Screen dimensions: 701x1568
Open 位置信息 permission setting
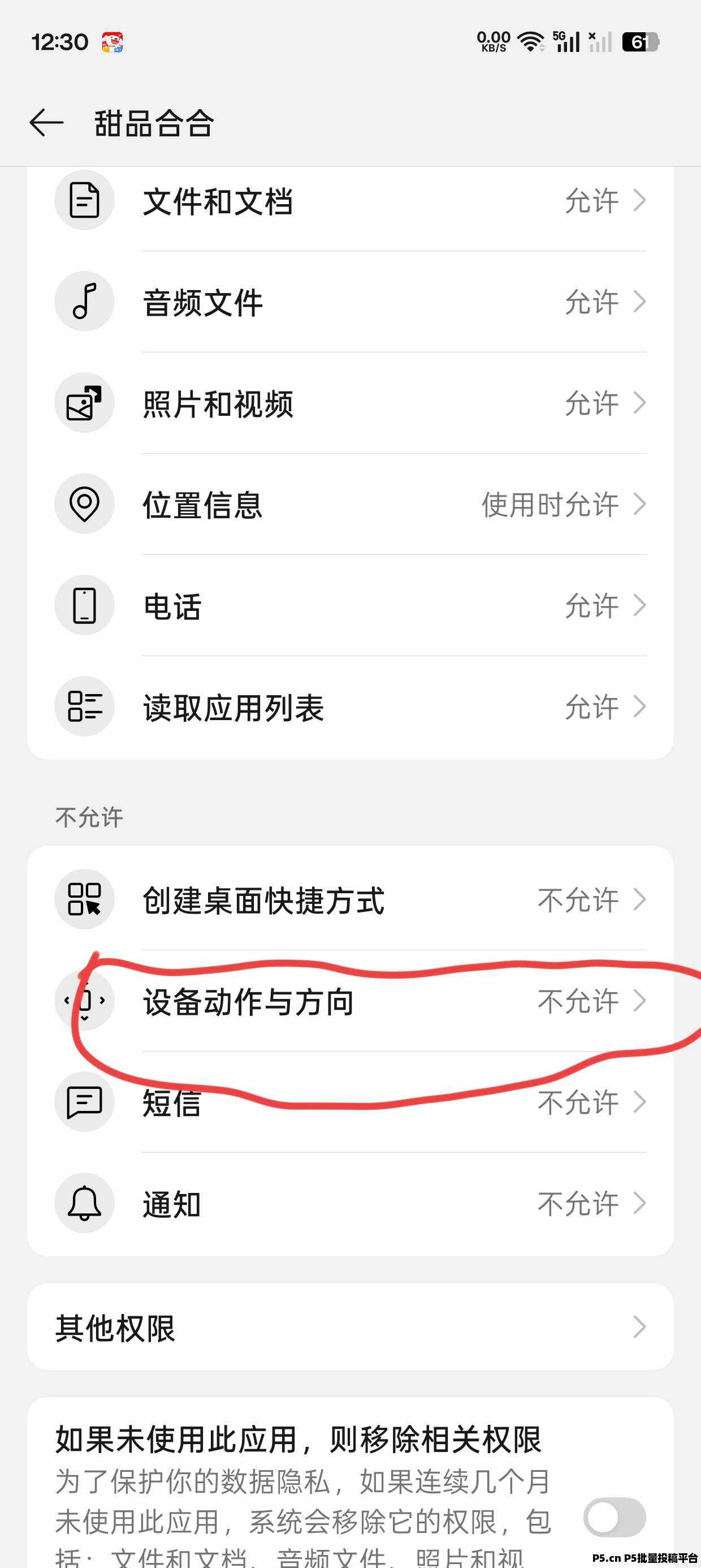[350, 504]
